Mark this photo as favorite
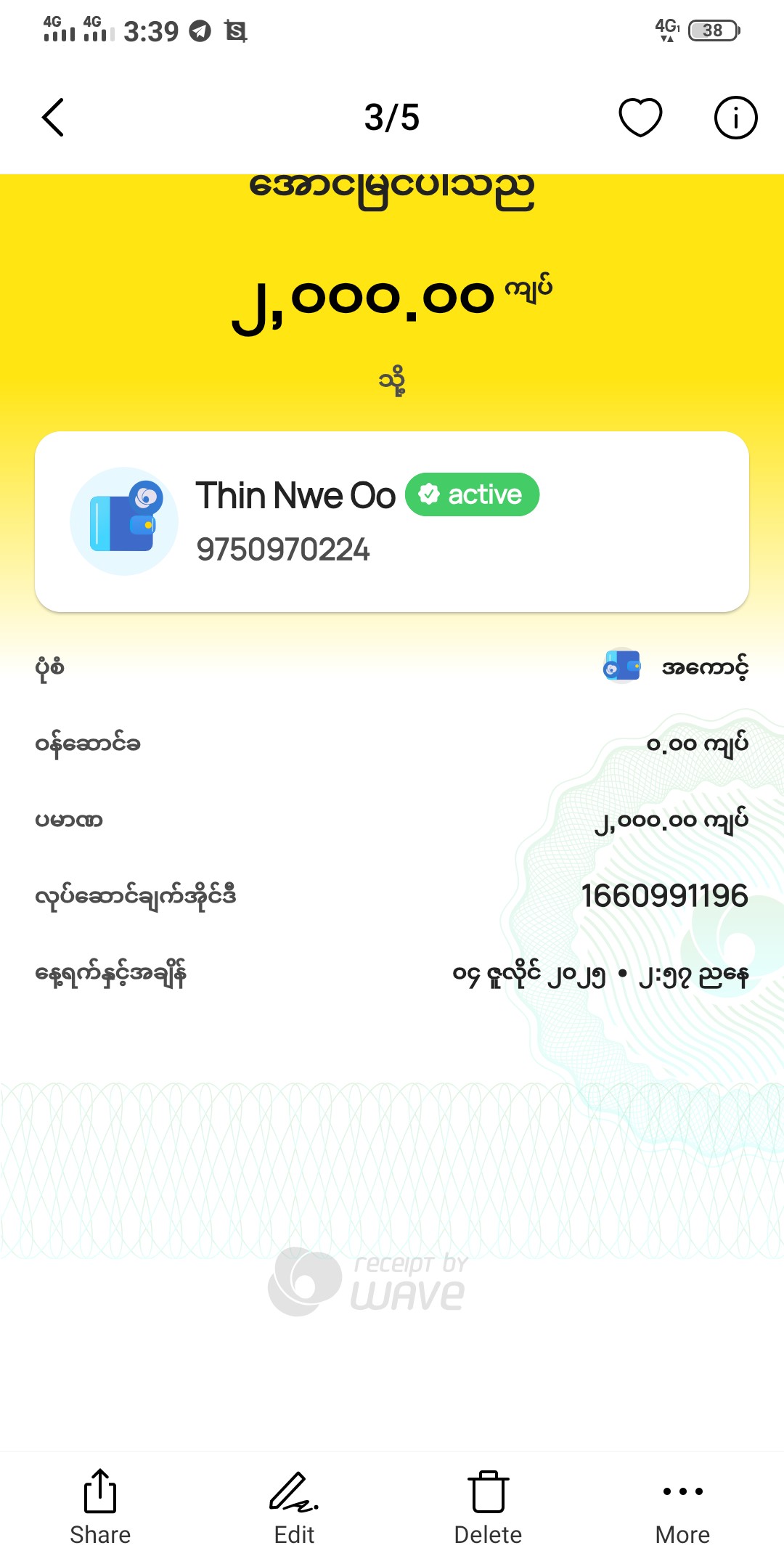784x1564 pixels. click(640, 118)
